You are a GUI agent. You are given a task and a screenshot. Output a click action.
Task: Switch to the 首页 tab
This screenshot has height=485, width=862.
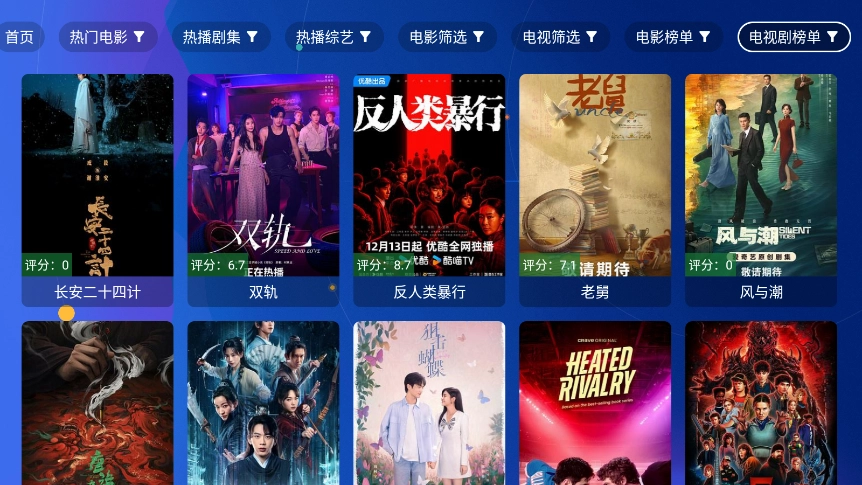pos(19,37)
